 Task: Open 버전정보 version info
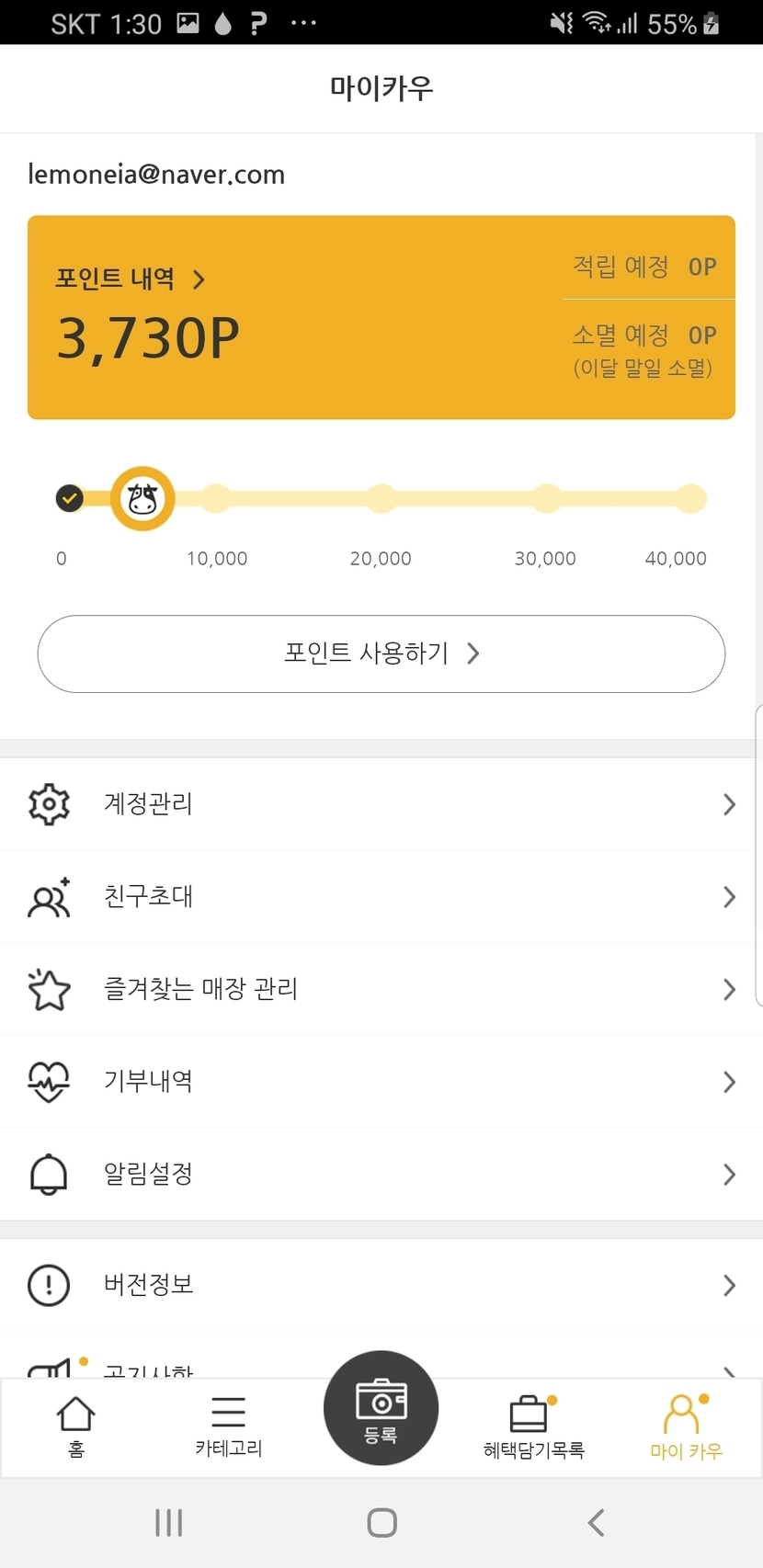(381, 1285)
